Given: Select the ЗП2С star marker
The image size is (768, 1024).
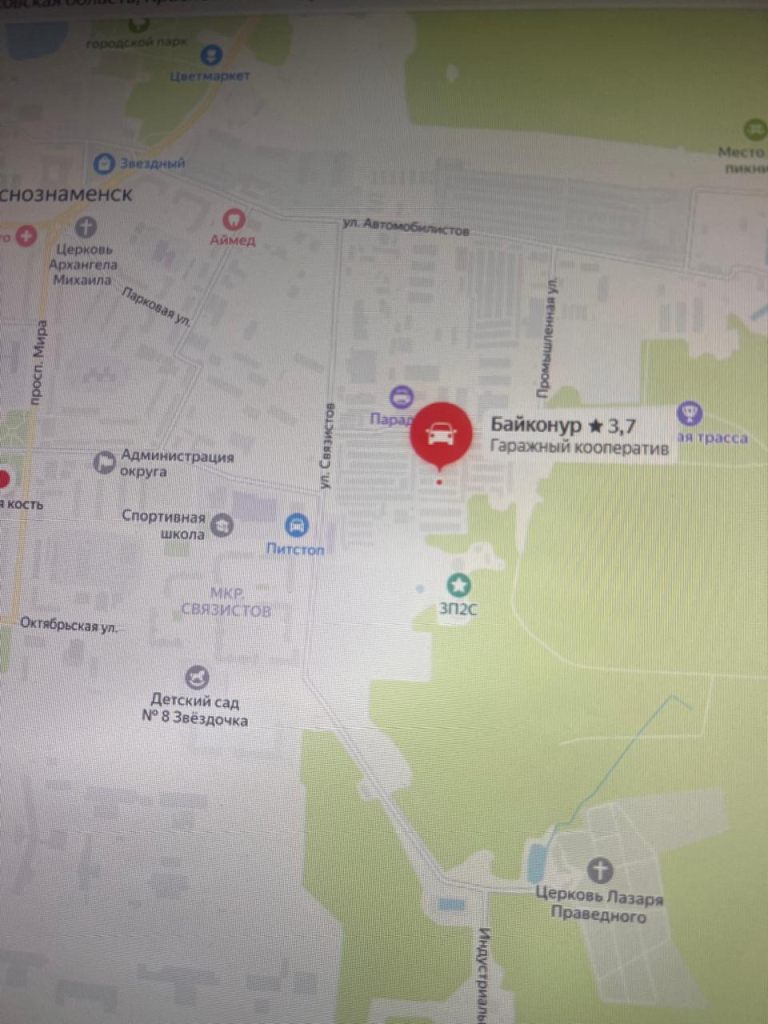Looking at the screenshot, I should click(x=459, y=584).
